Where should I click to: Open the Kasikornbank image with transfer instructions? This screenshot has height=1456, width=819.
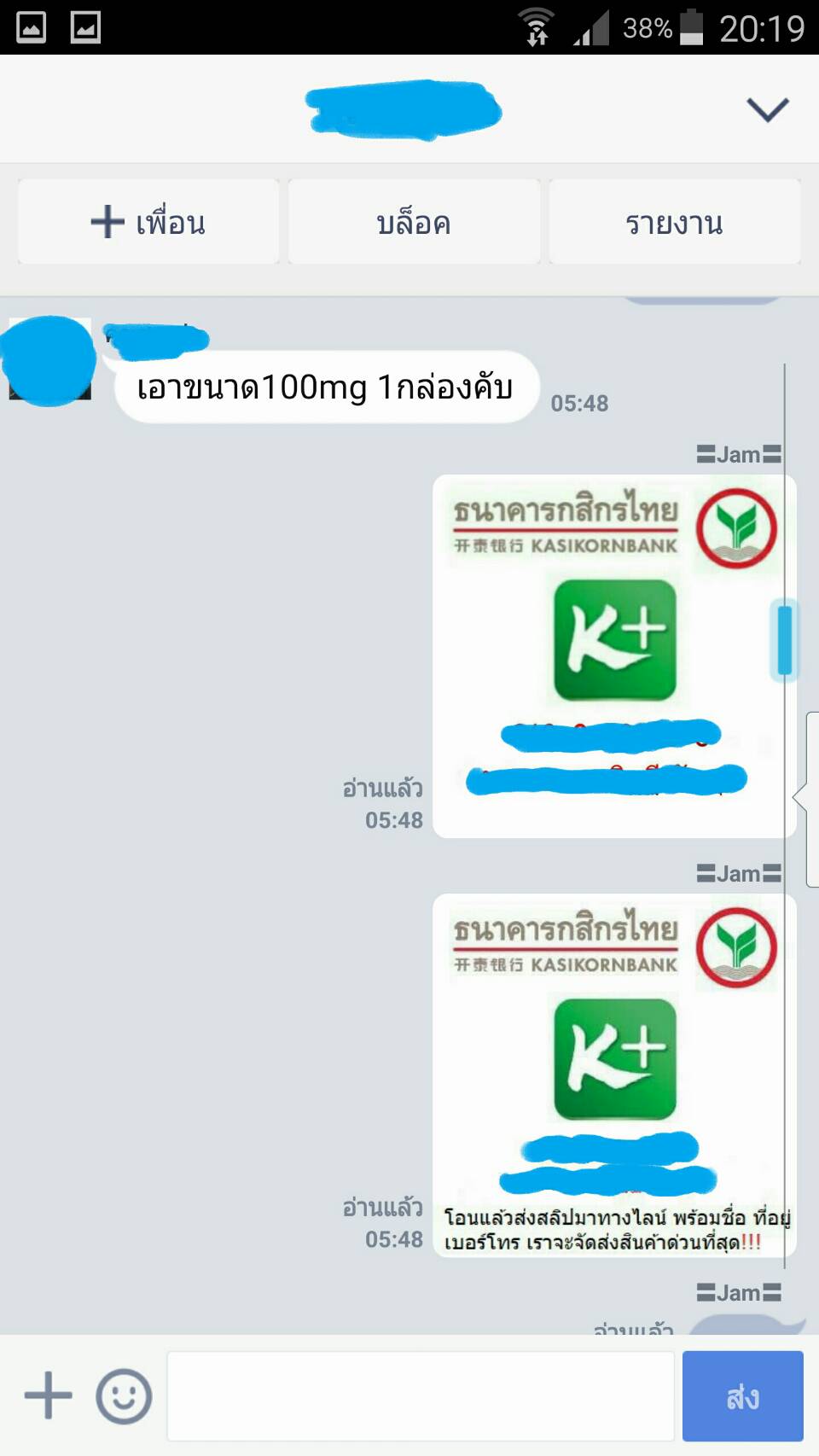pyautogui.click(x=613, y=1074)
